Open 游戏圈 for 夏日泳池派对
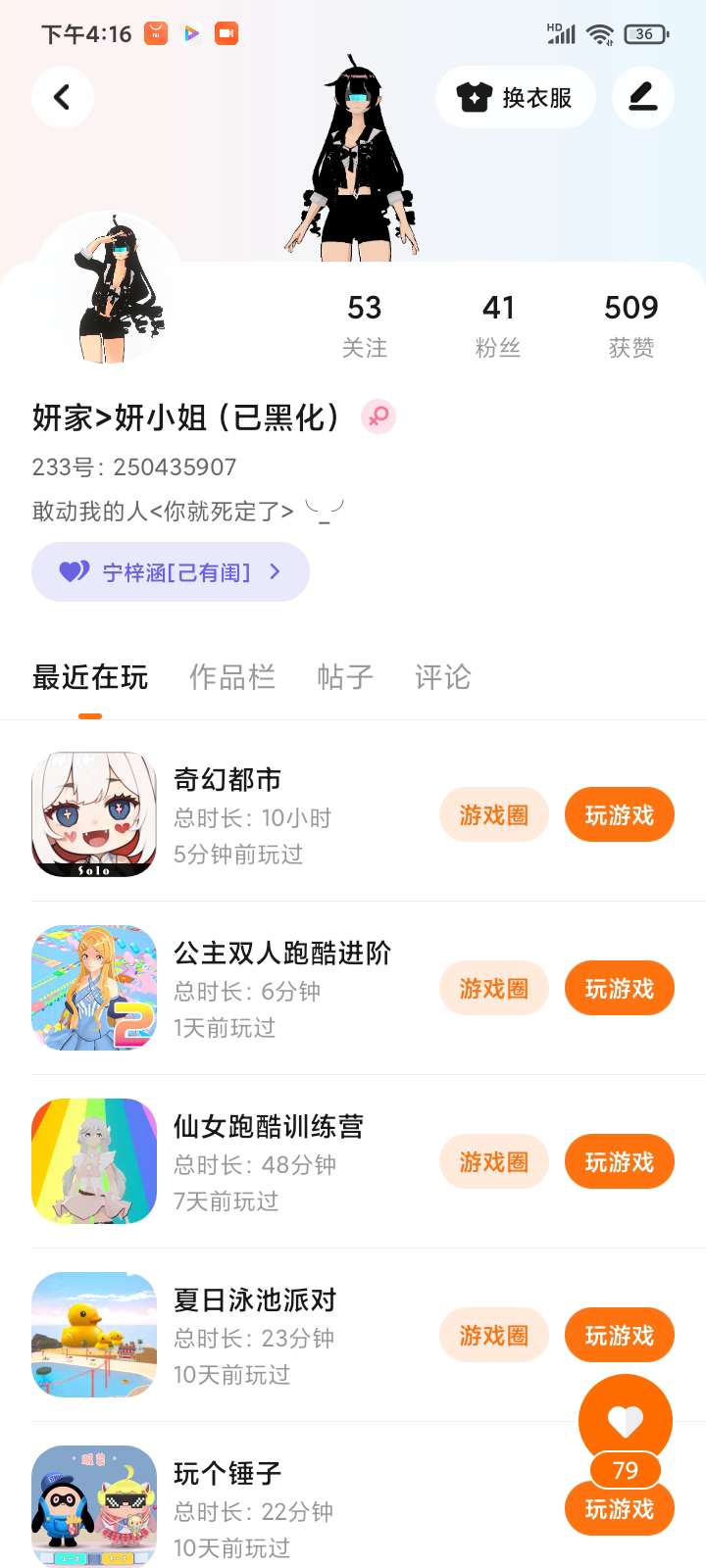The height and width of the screenshot is (1568, 706). click(x=493, y=1335)
